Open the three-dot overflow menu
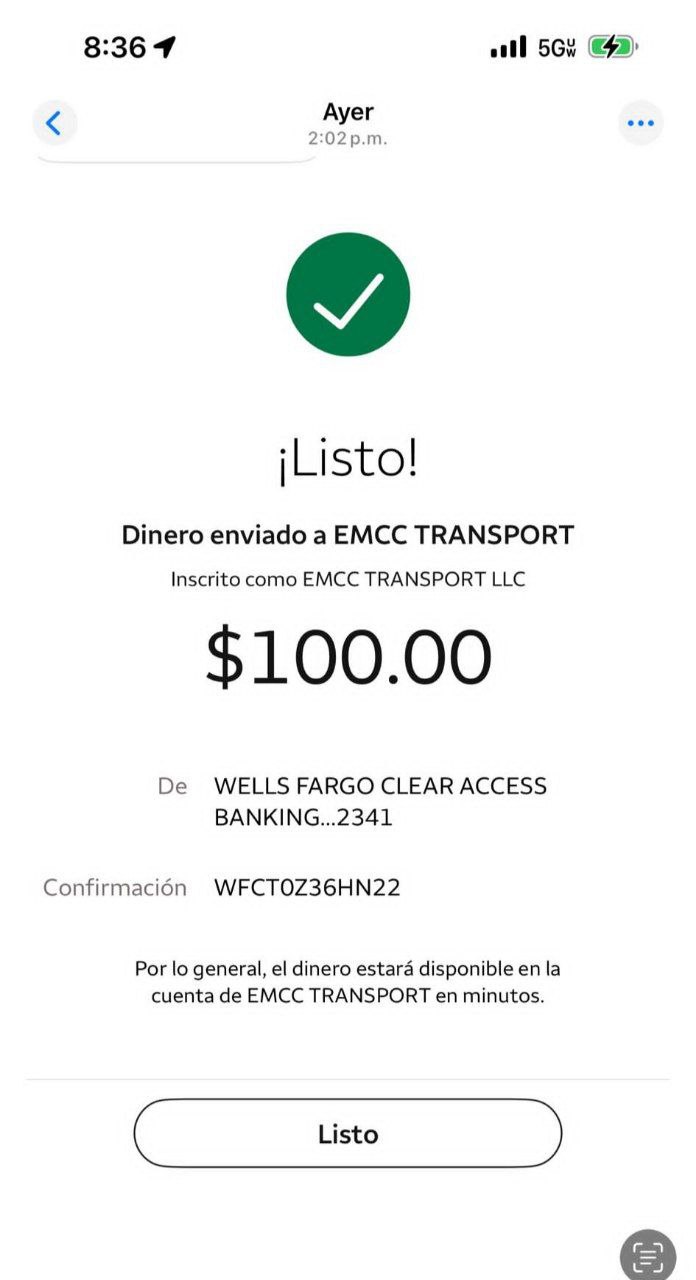 tap(640, 124)
